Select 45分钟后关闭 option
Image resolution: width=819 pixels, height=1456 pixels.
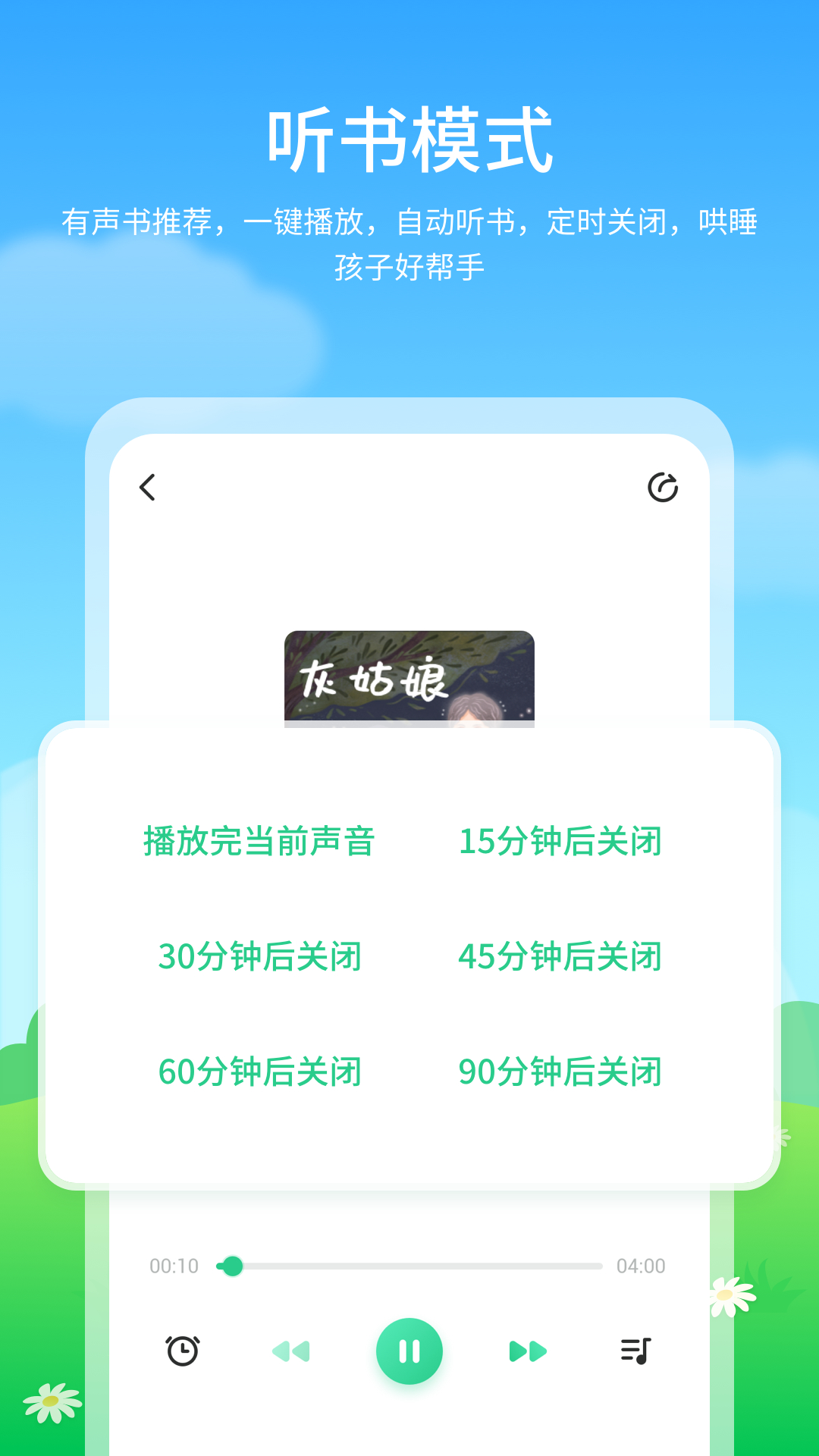pos(561,957)
